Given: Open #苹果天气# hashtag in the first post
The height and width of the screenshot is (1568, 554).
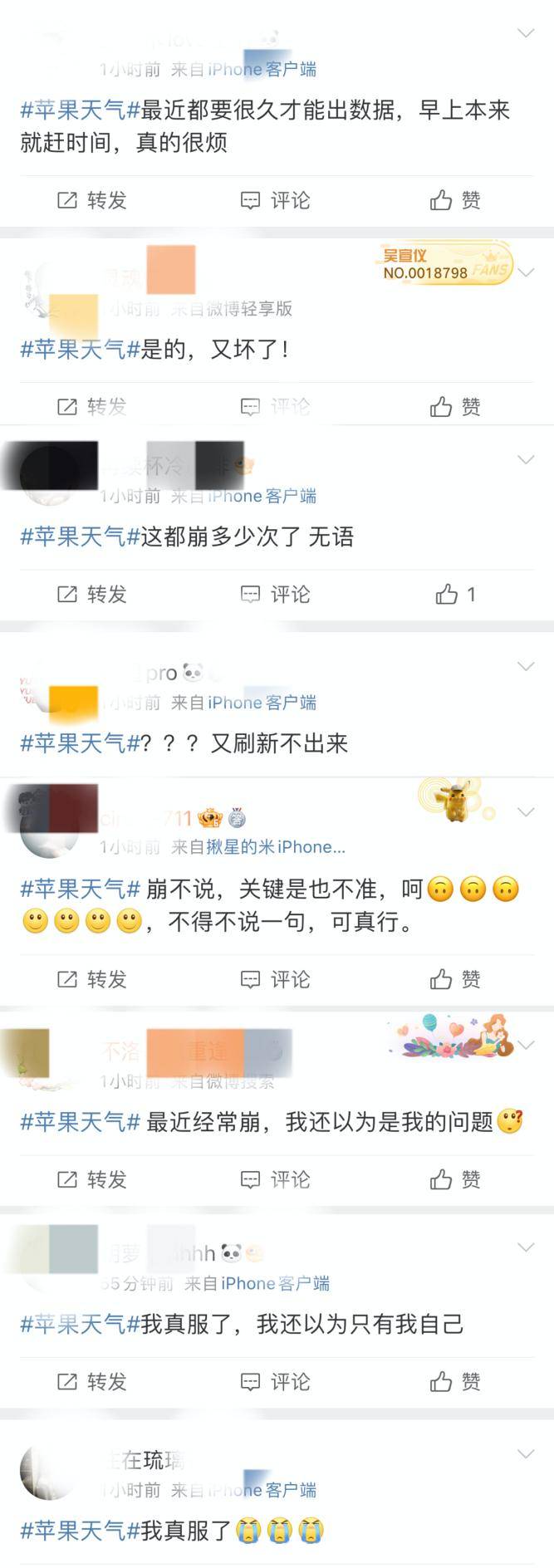Looking at the screenshot, I should pyautogui.click(x=80, y=110).
